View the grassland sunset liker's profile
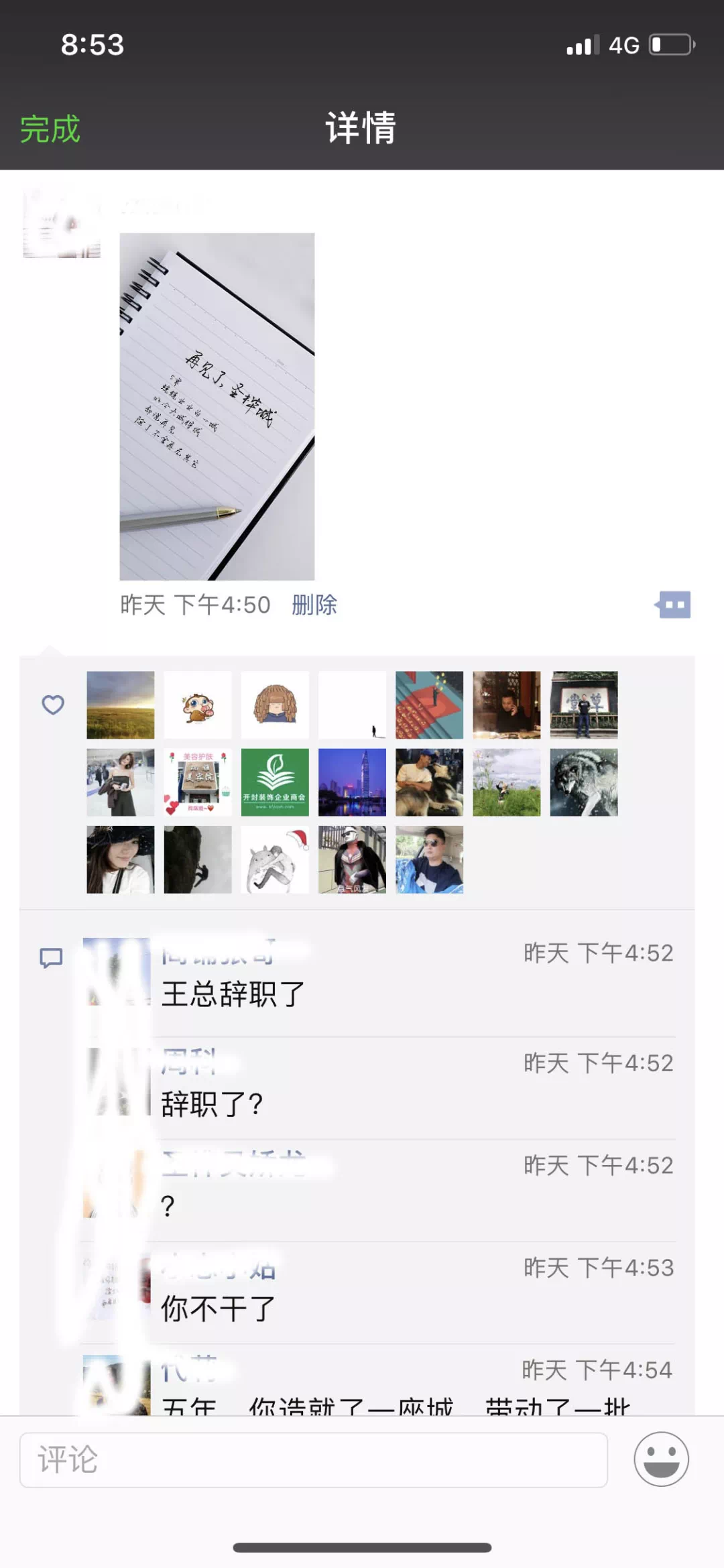724x1568 pixels. click(121, 705)
